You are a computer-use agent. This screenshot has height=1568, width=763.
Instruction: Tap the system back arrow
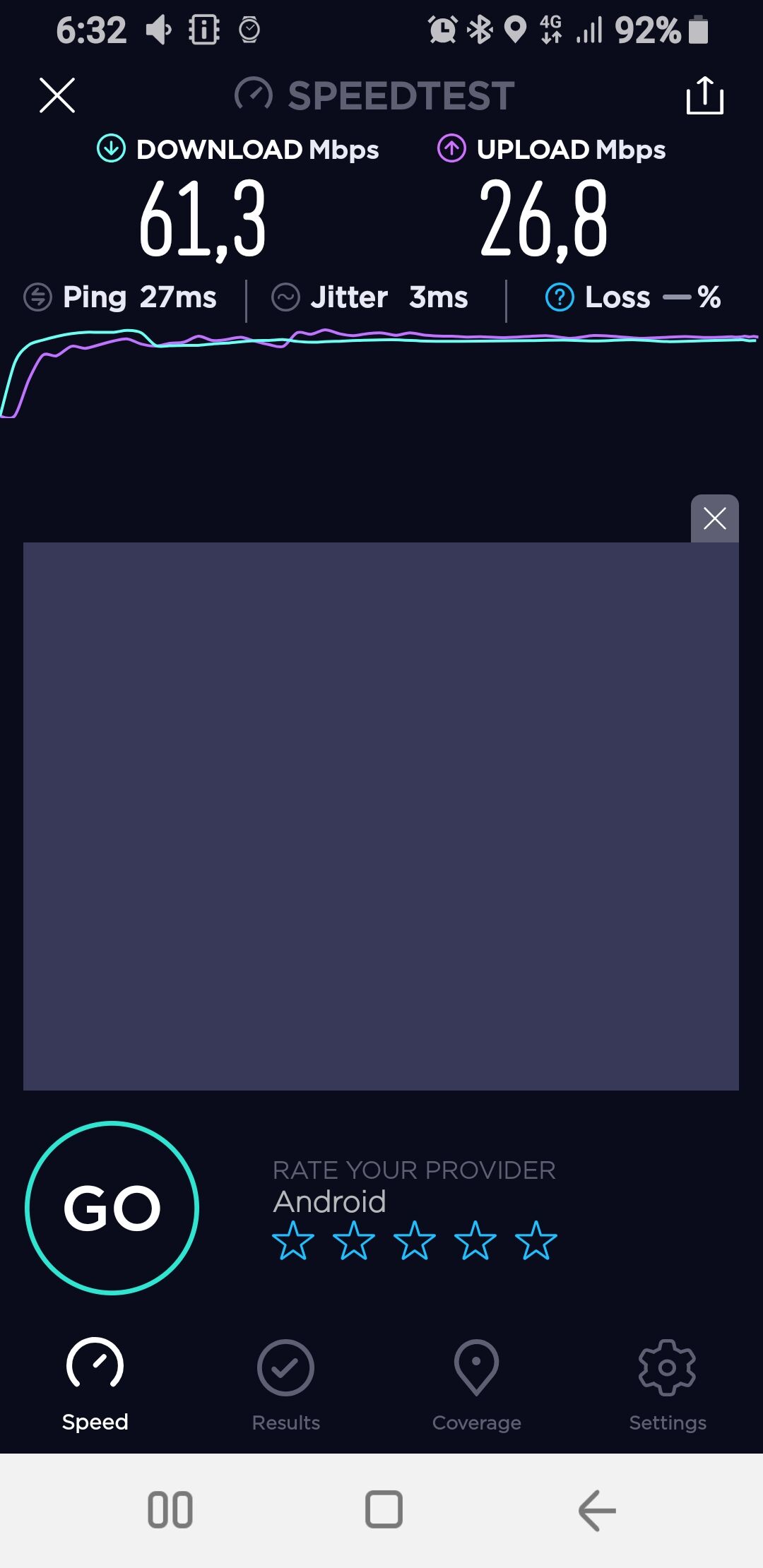[x=597, y=1510]
